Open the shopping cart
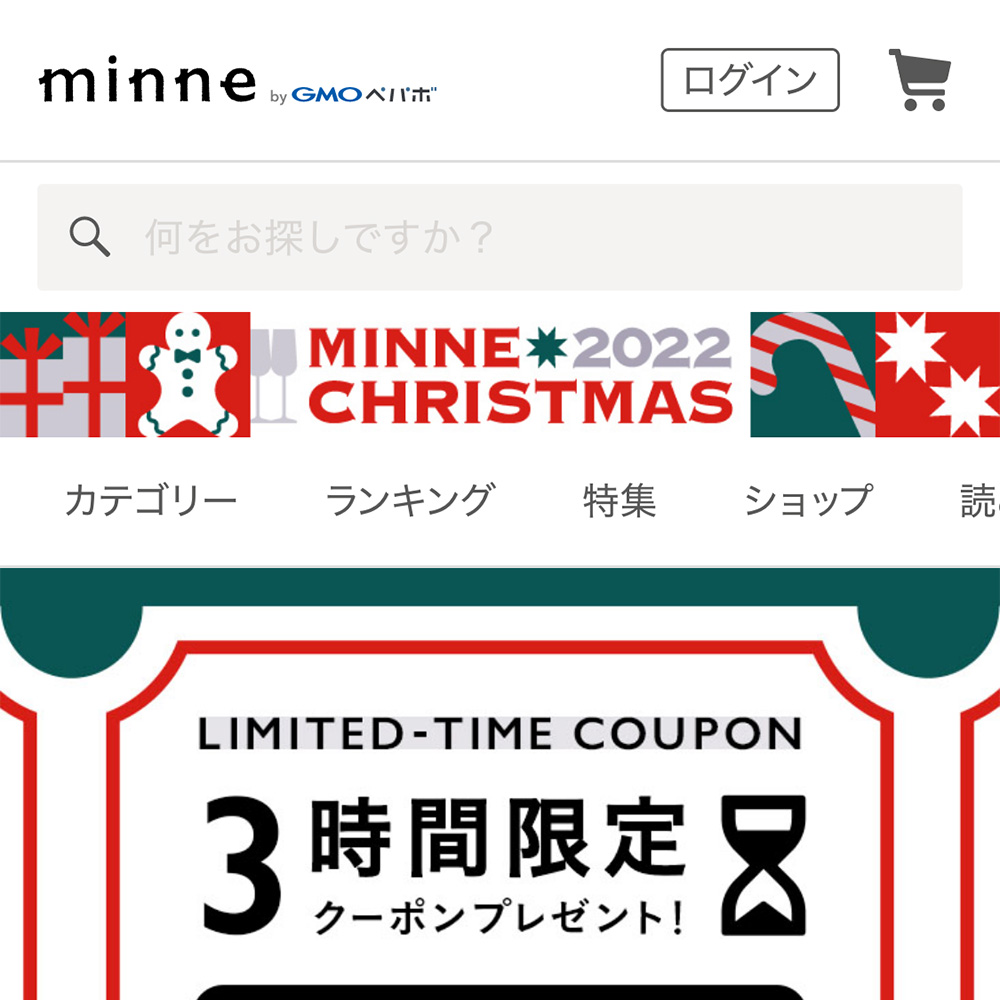1000x1000 pixels. 919,80
